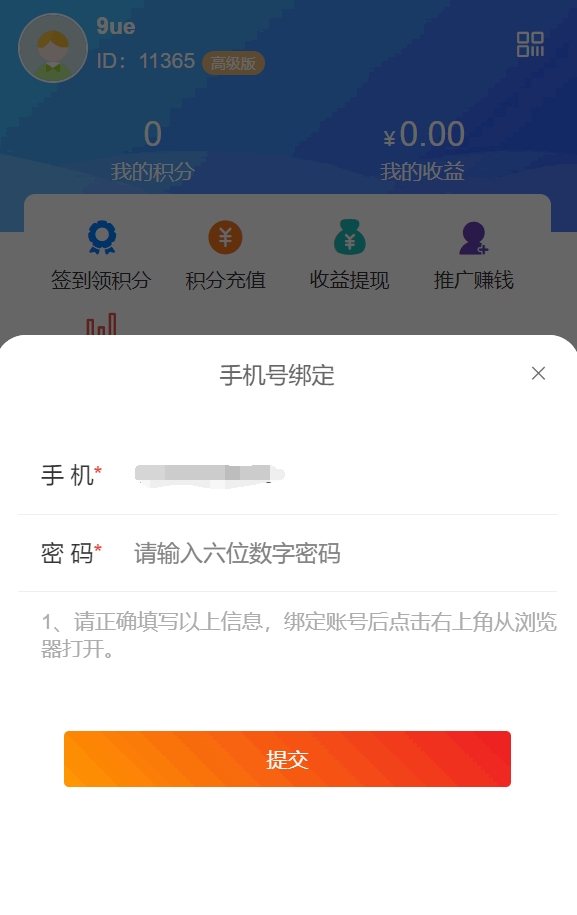577x915 pixels.
Task: Focus the 密码 six-digit password field
Action: (x=345, y=553)
